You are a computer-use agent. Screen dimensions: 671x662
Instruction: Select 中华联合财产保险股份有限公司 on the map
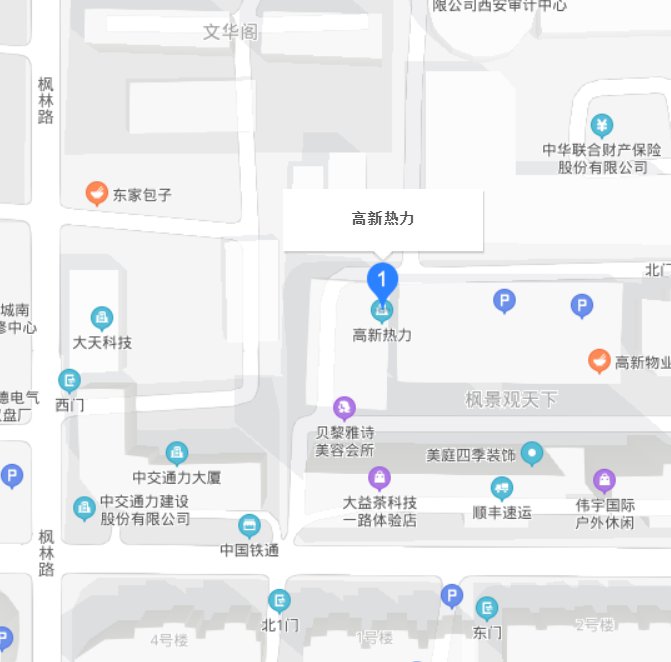[601, 126]
